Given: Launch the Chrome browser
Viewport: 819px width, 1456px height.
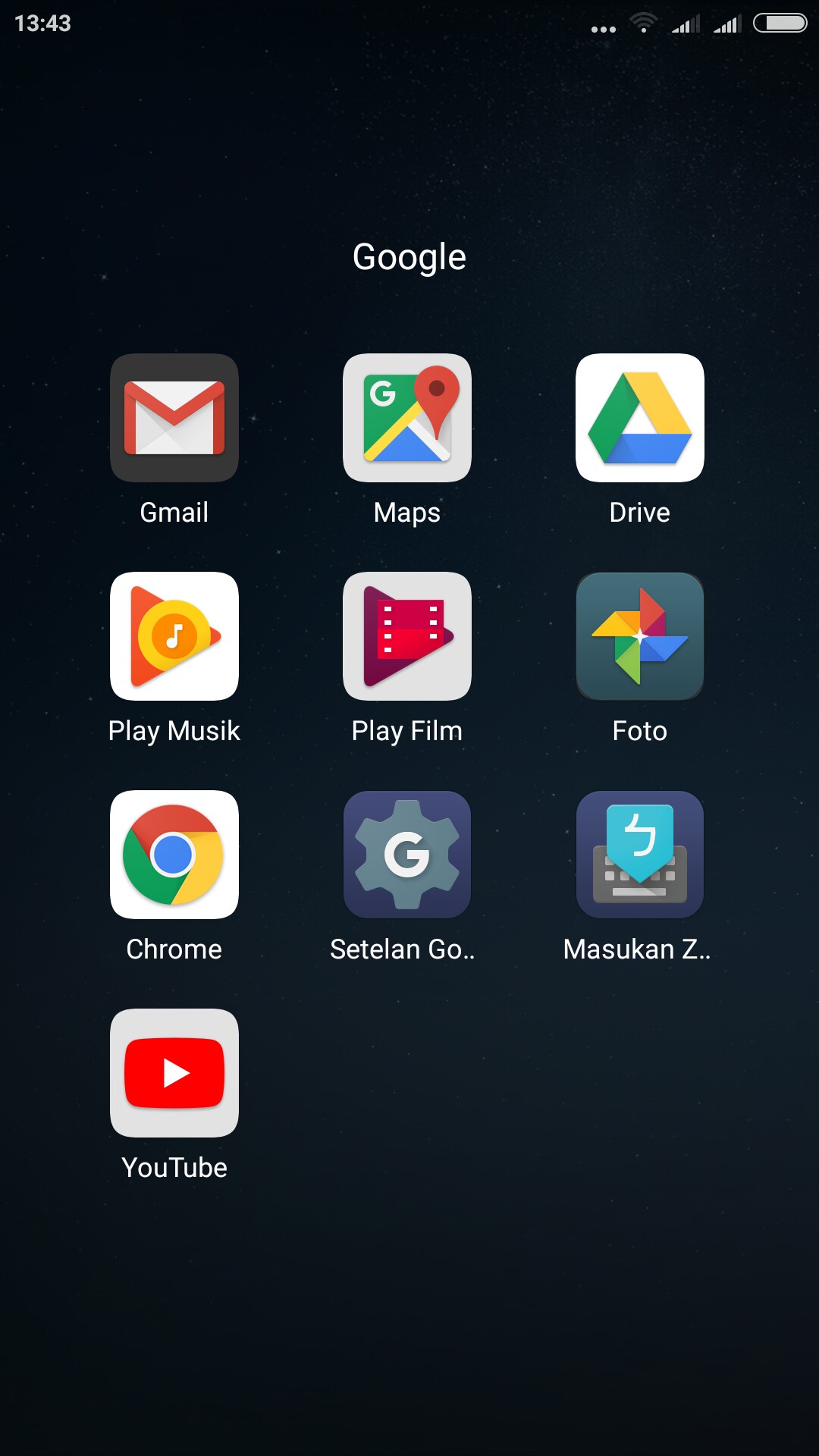Looking at the screenshot, I should (174, 855).
